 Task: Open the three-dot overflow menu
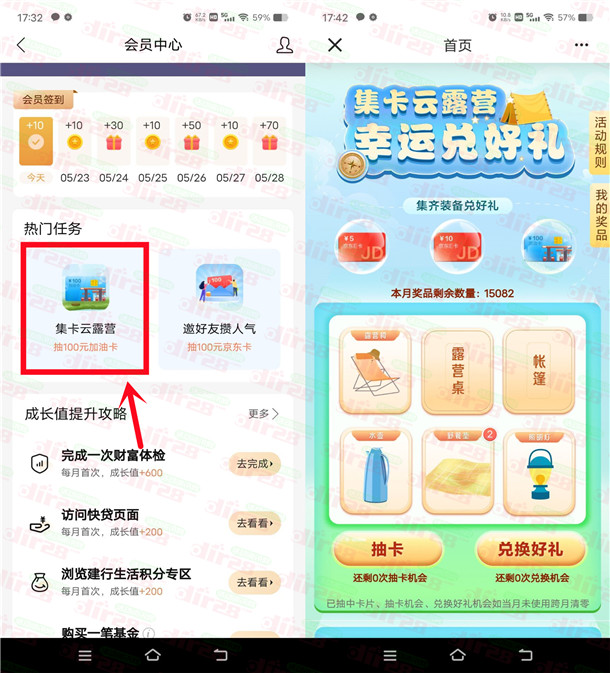pos(582,45)
